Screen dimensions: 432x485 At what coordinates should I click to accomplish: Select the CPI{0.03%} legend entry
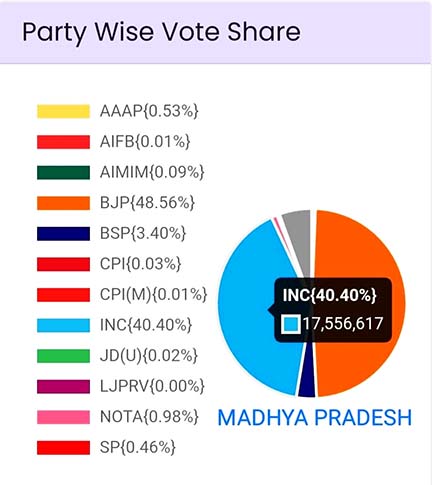pyautogui.click(x=109, y=264)
